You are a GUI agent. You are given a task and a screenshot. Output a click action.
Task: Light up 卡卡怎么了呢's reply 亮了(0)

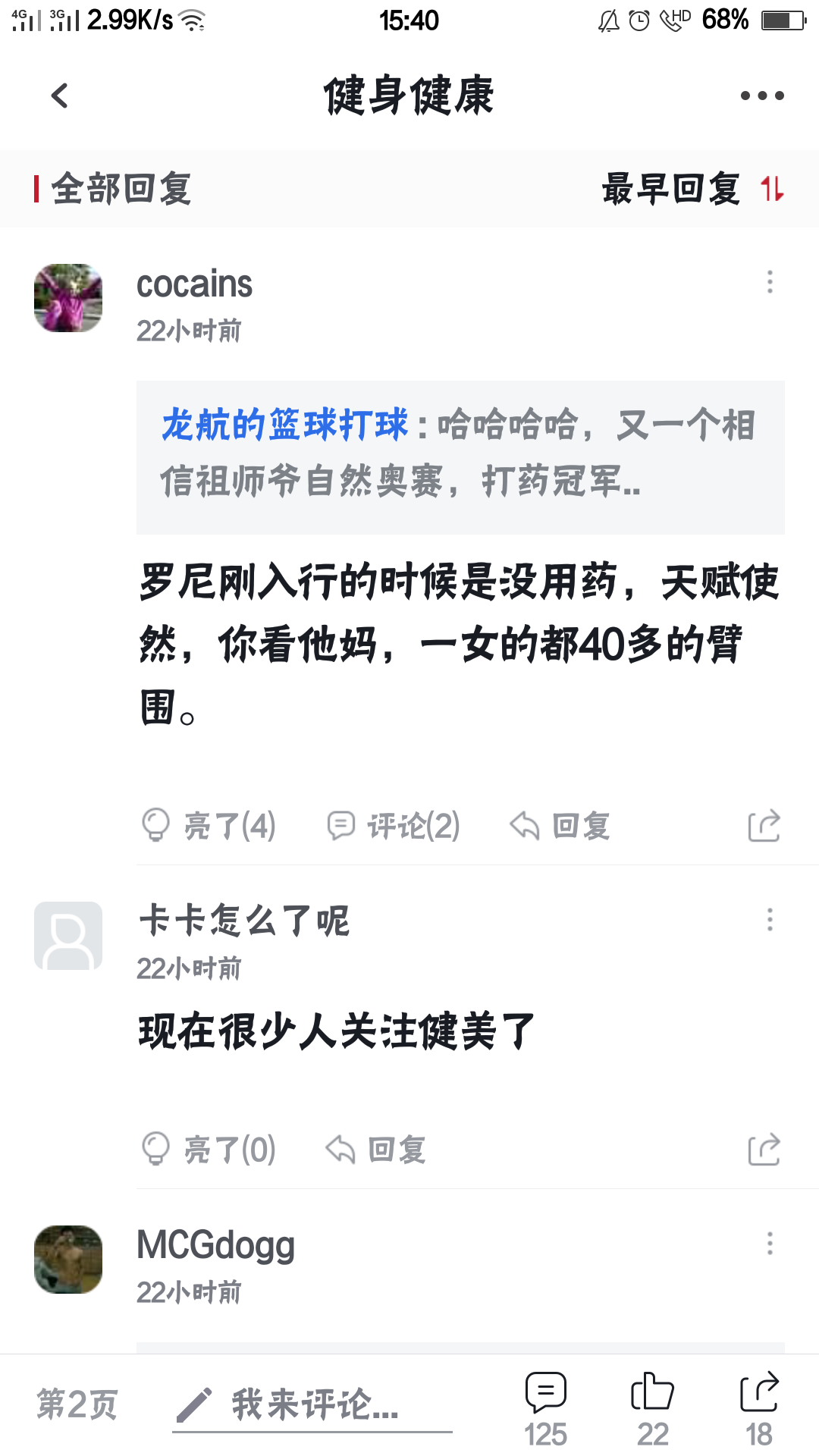209,1150
